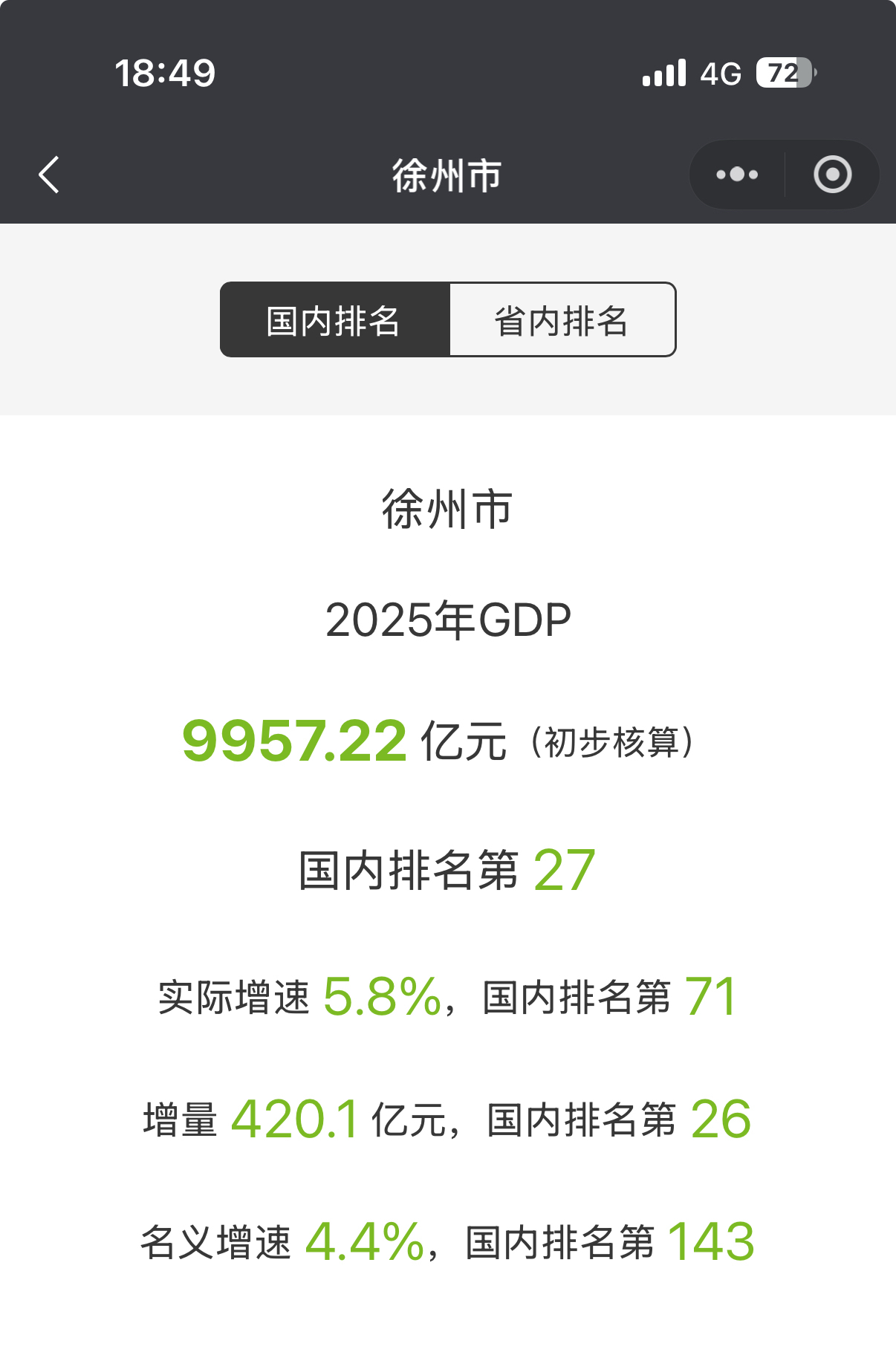The width and height of the screenshot is (896, 1355).
Task: Open the mini program more options menu
Action: click(x=736, y=175)
